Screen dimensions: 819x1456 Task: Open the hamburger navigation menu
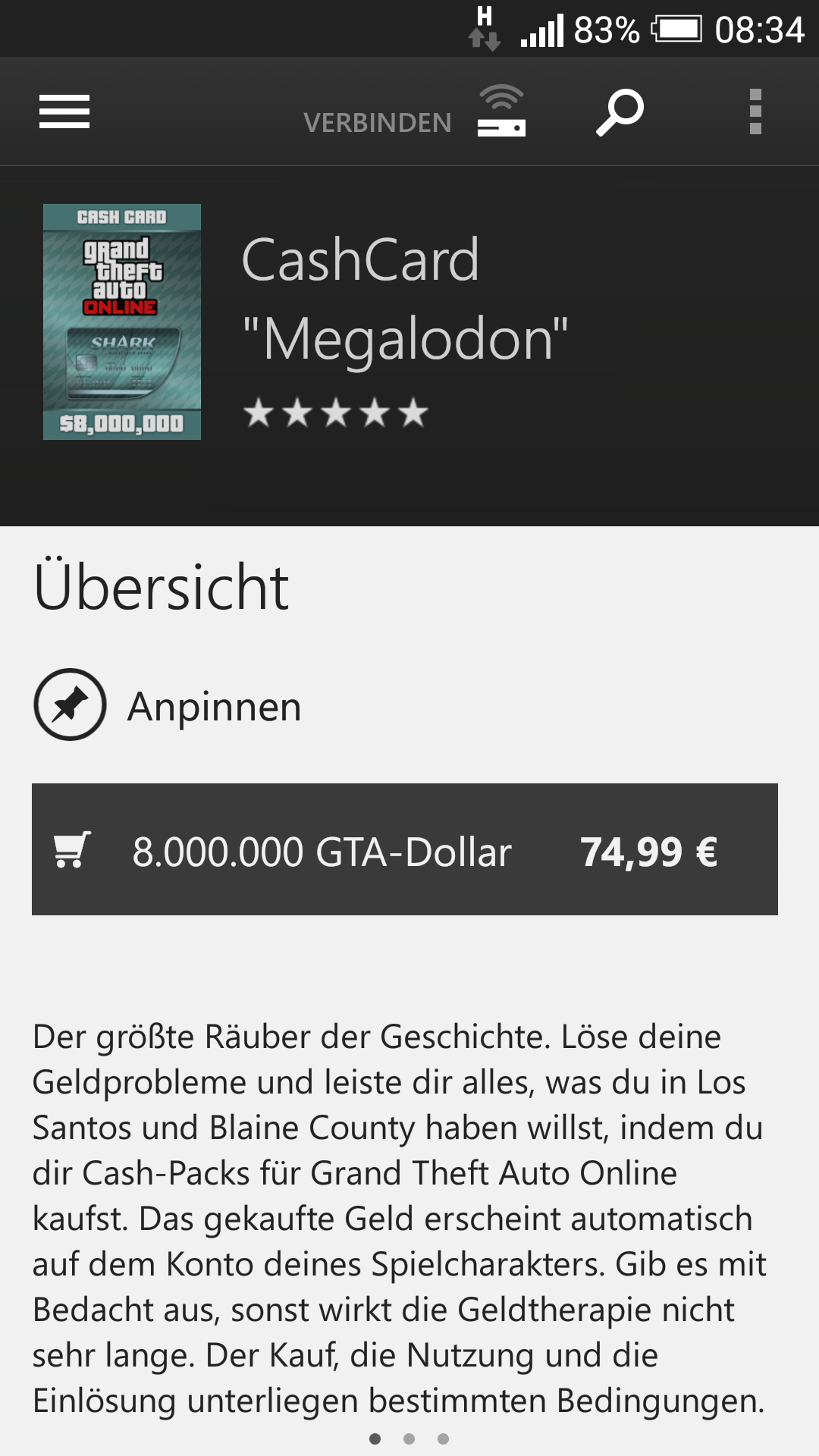coord(64,111)
